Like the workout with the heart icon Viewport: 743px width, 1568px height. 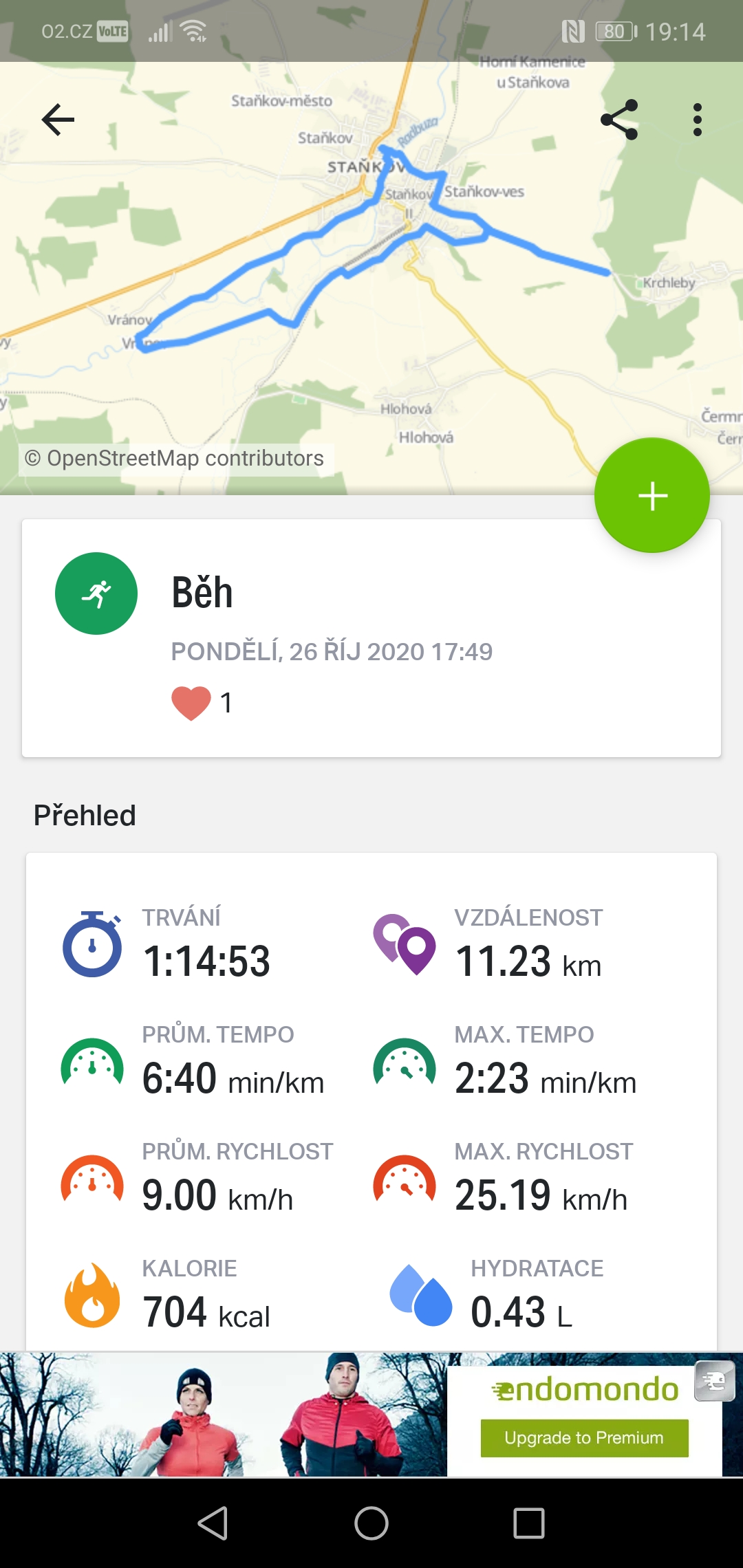tap(191, 704)
